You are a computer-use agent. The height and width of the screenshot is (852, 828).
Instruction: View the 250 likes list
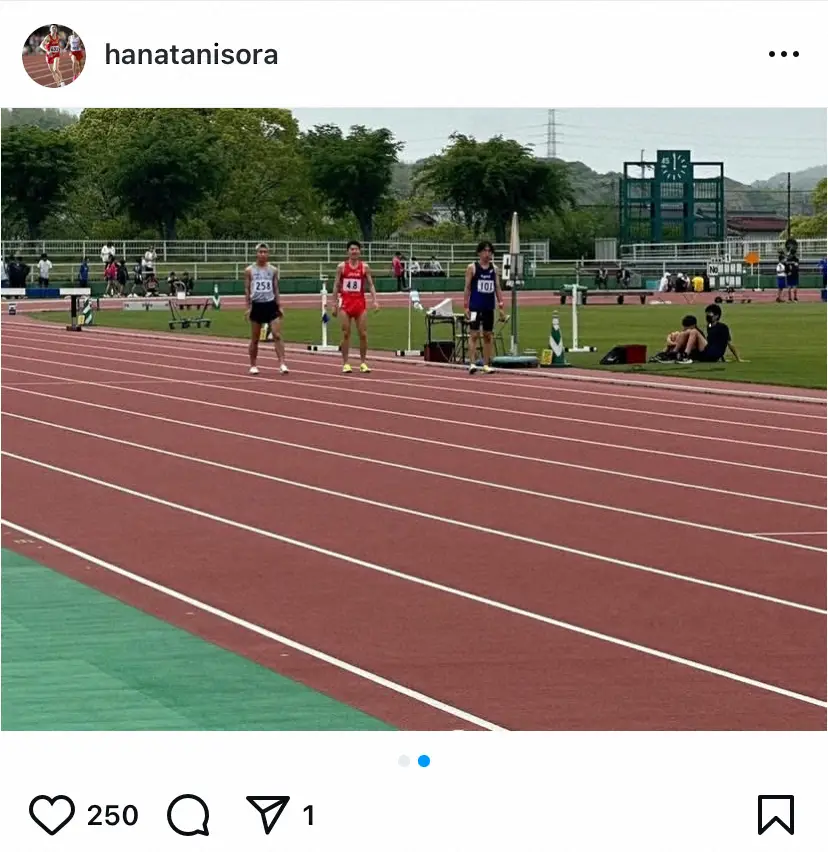coord(112,816)
